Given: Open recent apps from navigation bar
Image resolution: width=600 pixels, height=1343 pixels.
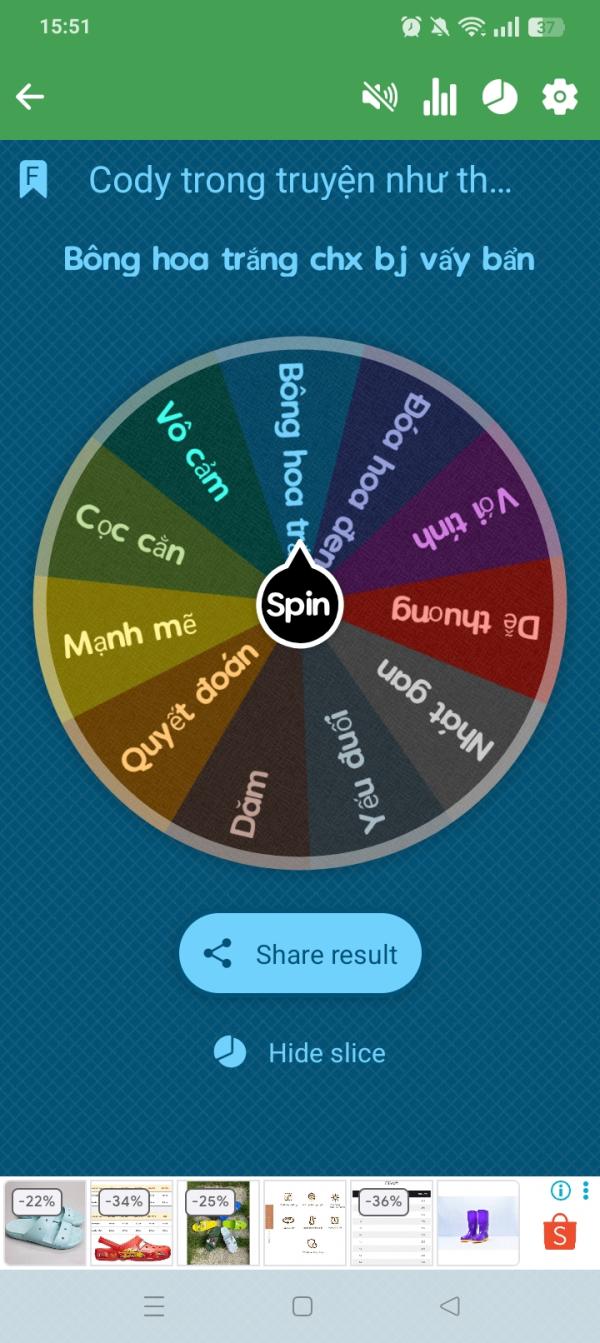Looking at the screenshot, I should point(154,1306).
